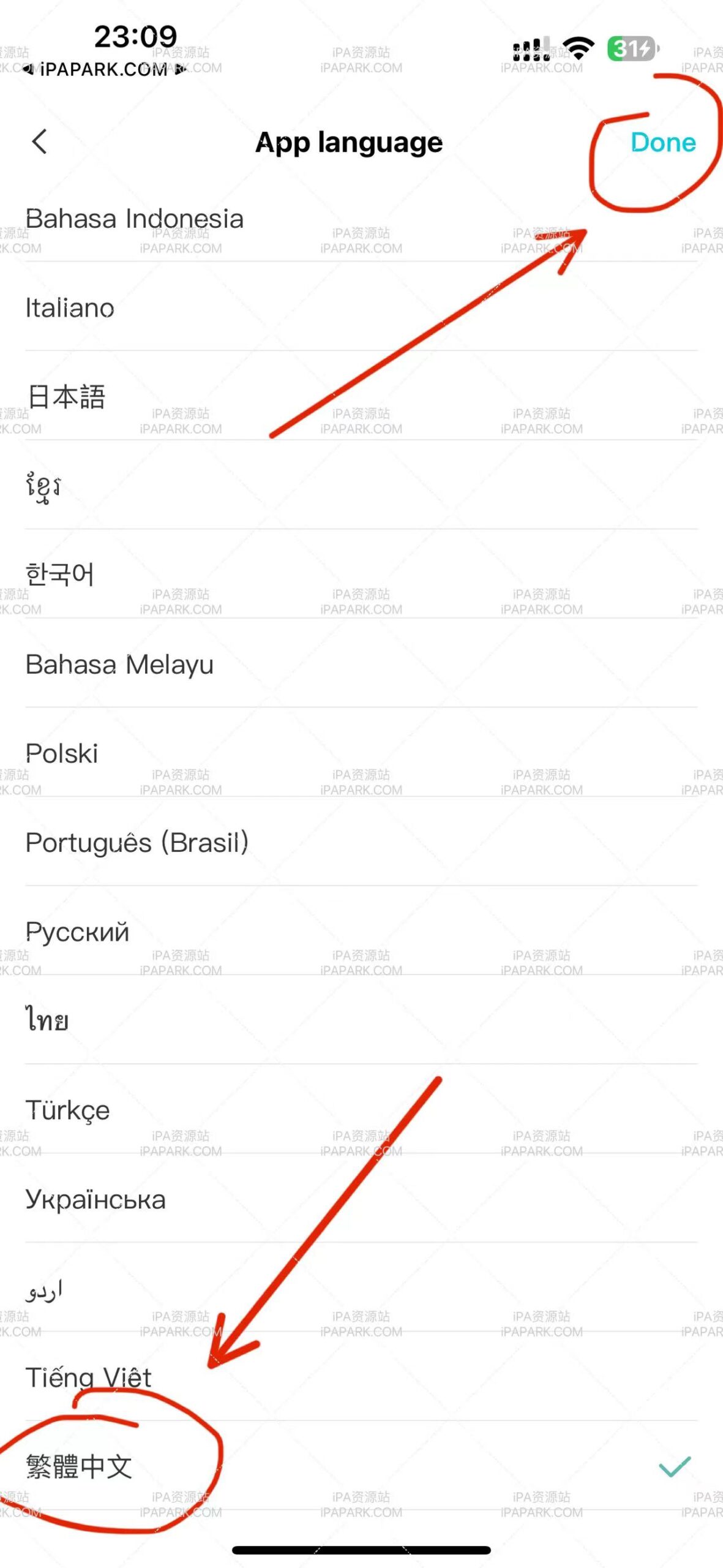
Task: Confirm selection with Done
Action: pyautogui.click(x=662, y=143)
